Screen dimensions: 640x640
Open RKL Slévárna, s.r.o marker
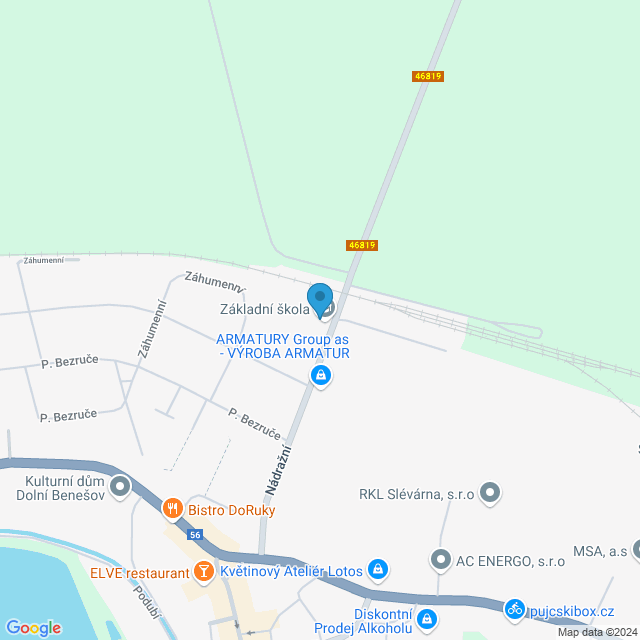[490, 492]
